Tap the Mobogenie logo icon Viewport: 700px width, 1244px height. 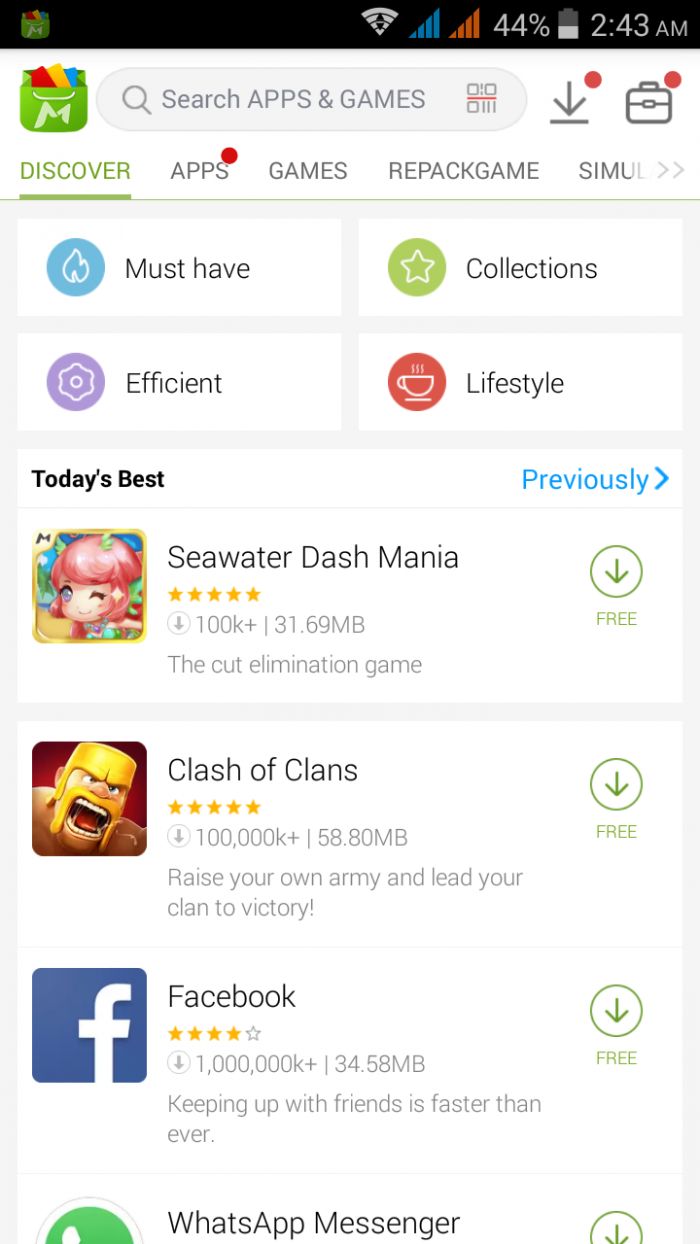point(54,99)
